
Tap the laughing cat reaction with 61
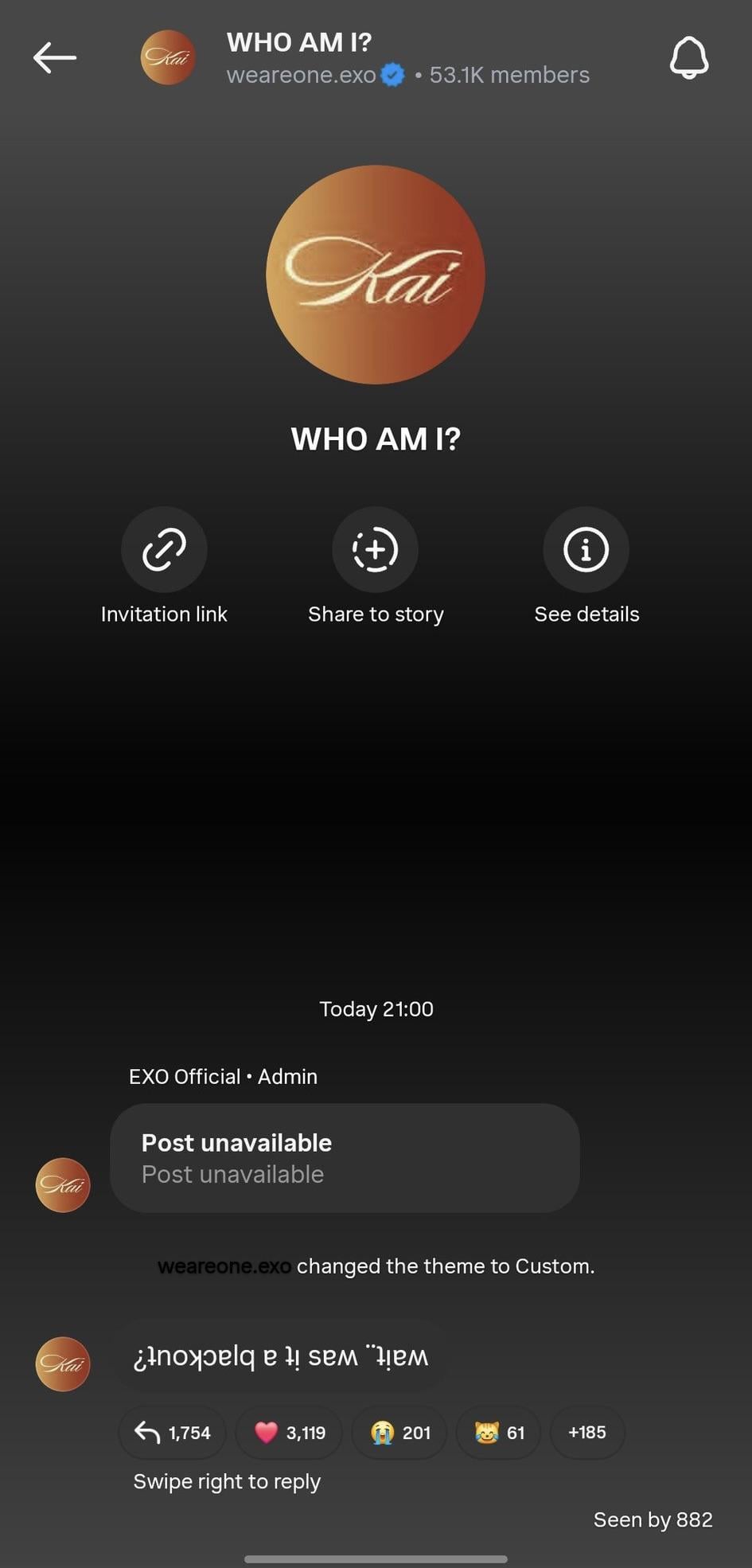click(499, 1433)
